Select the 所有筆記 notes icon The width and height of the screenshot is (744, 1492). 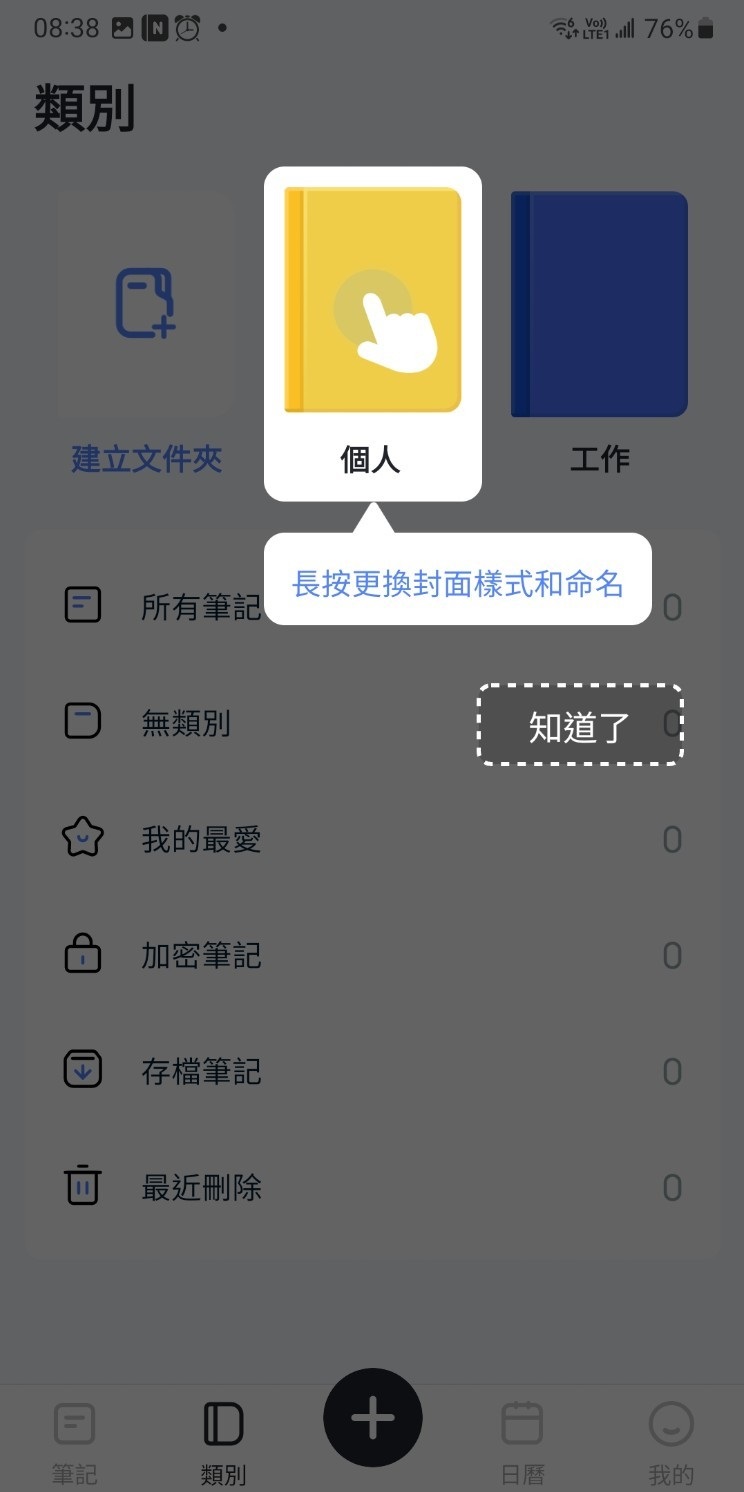pyautogui.click(x=82, y=605)
